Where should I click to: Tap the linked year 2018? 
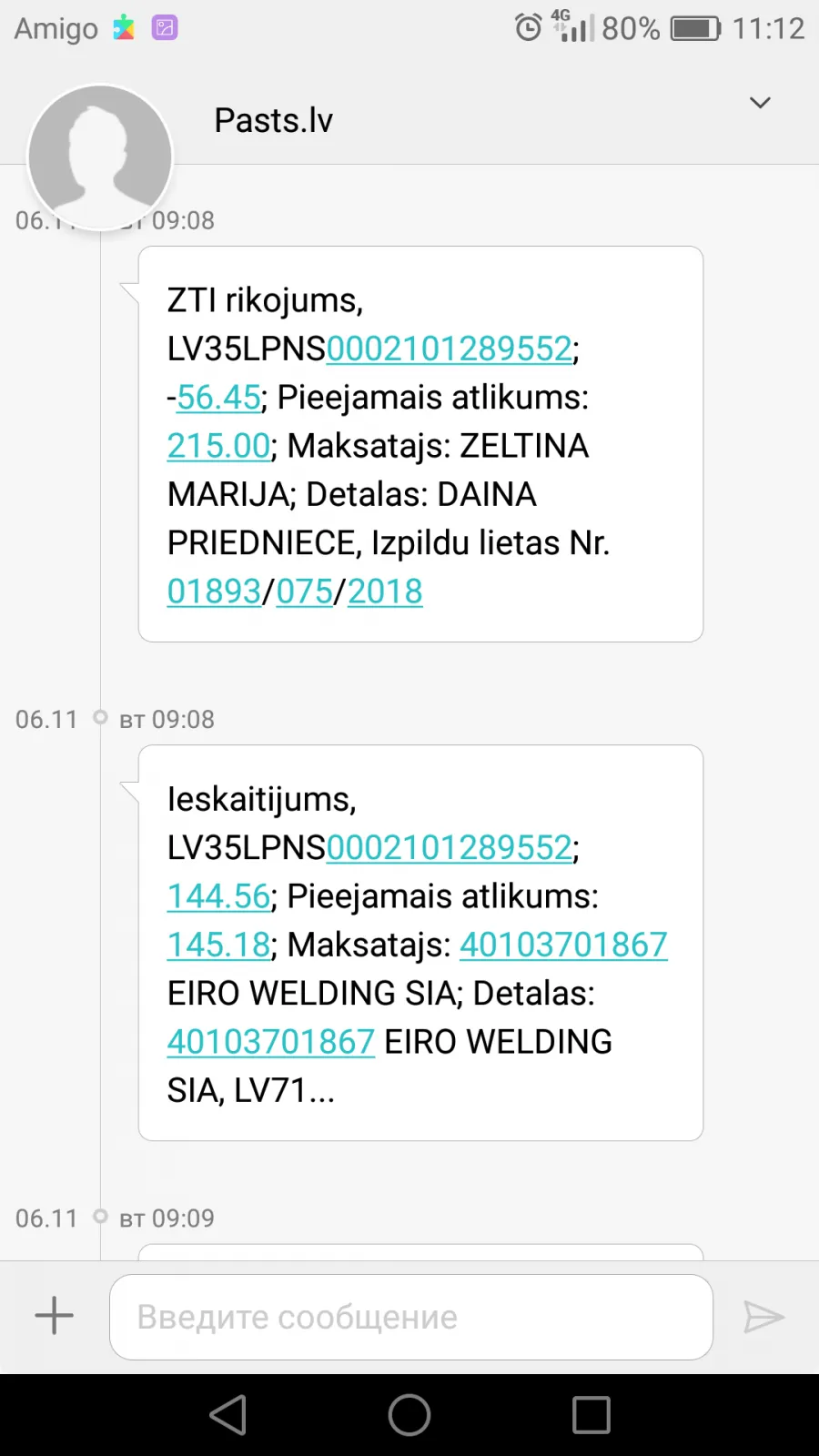click(385, 591)
